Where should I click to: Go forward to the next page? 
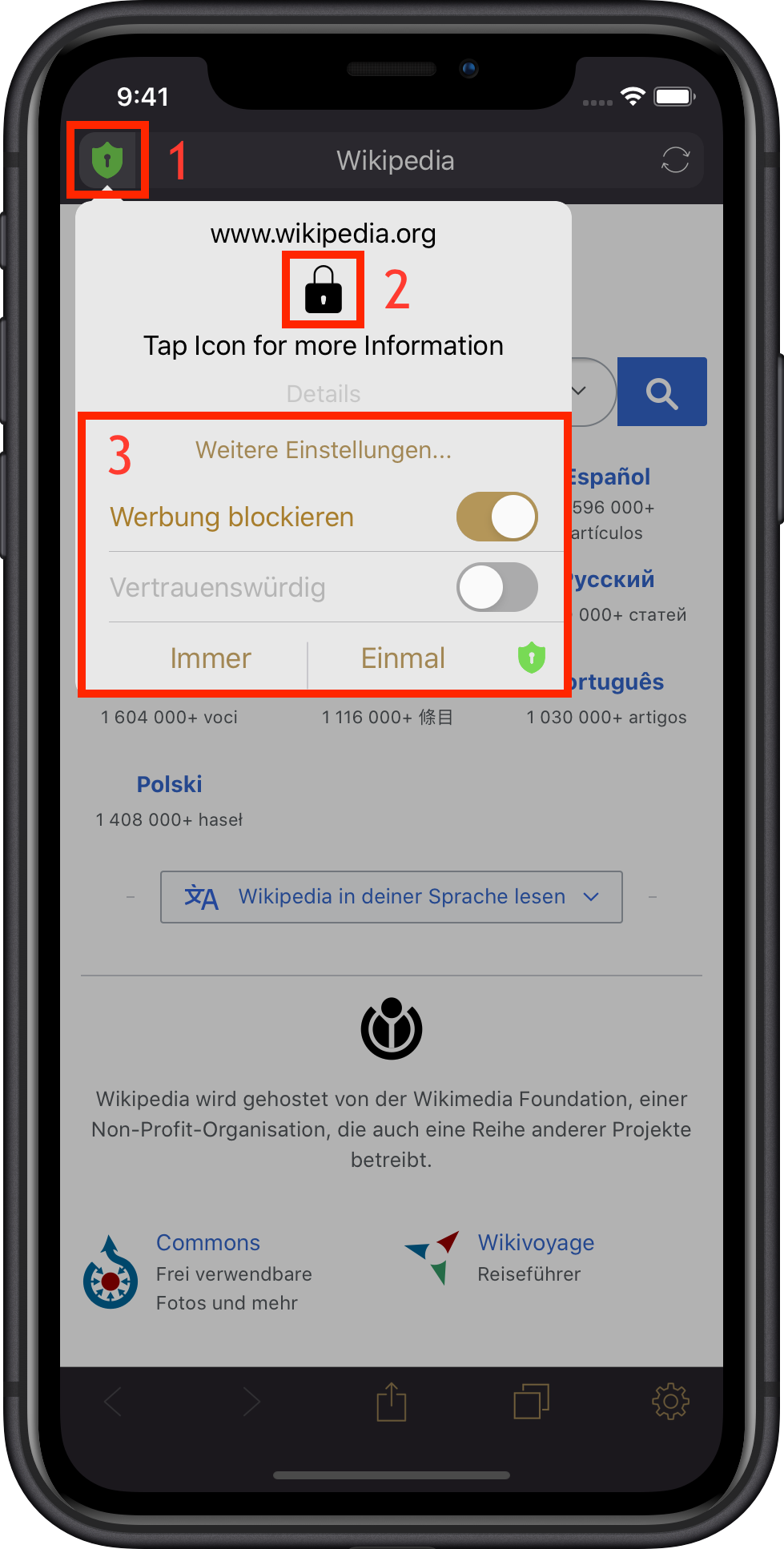point(252,1402)
